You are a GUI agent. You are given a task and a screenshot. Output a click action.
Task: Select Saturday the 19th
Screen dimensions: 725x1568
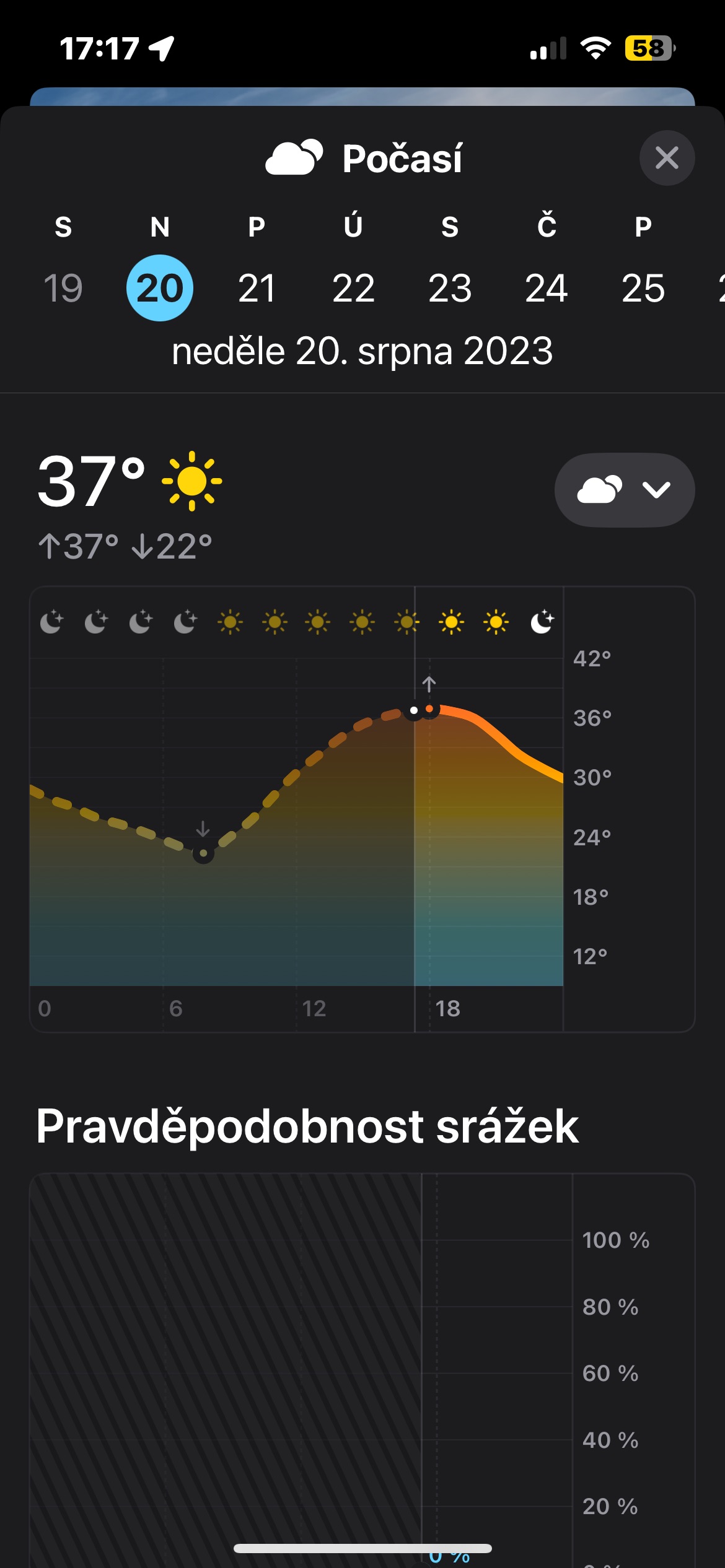pos(63,288)
